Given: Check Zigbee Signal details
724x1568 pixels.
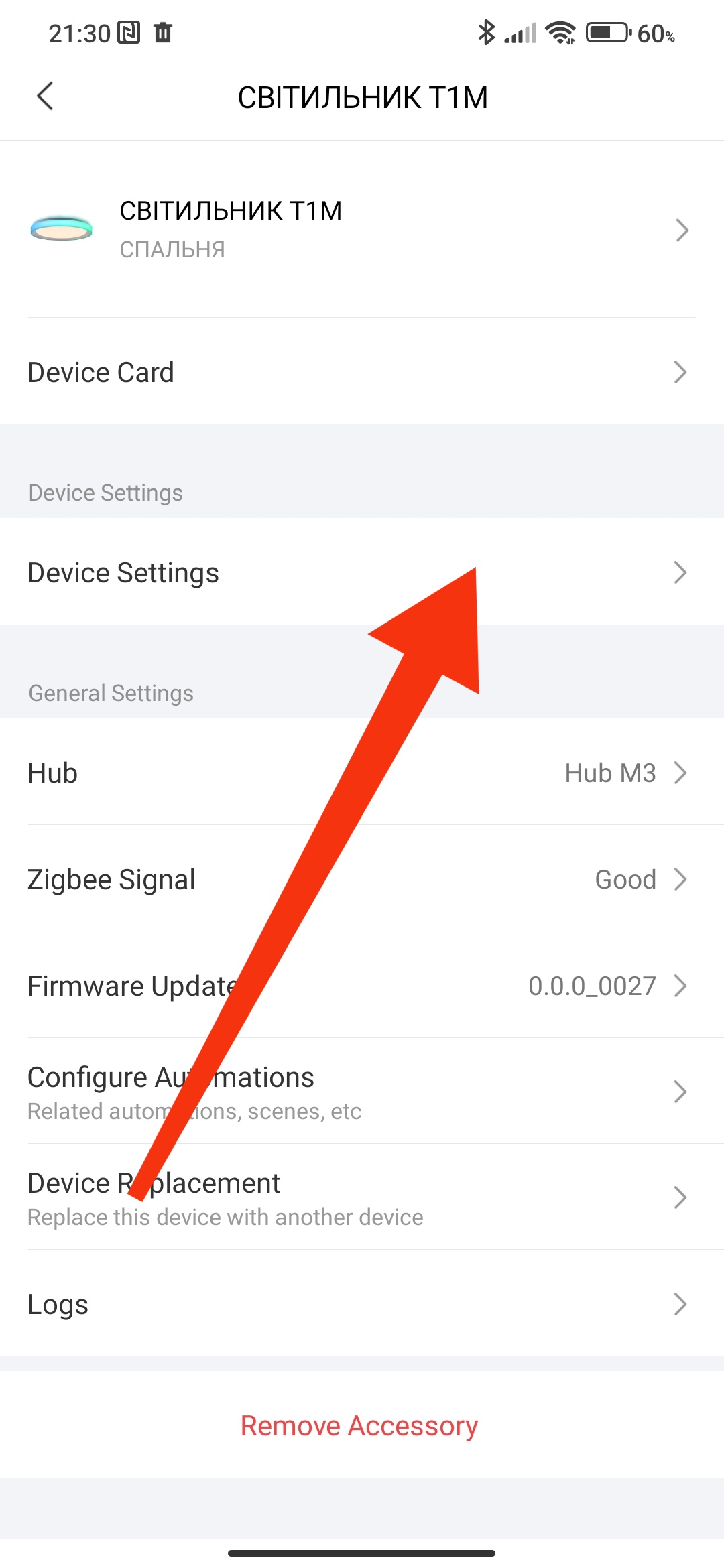Looking at the screenshot, I should click(362, 879).
